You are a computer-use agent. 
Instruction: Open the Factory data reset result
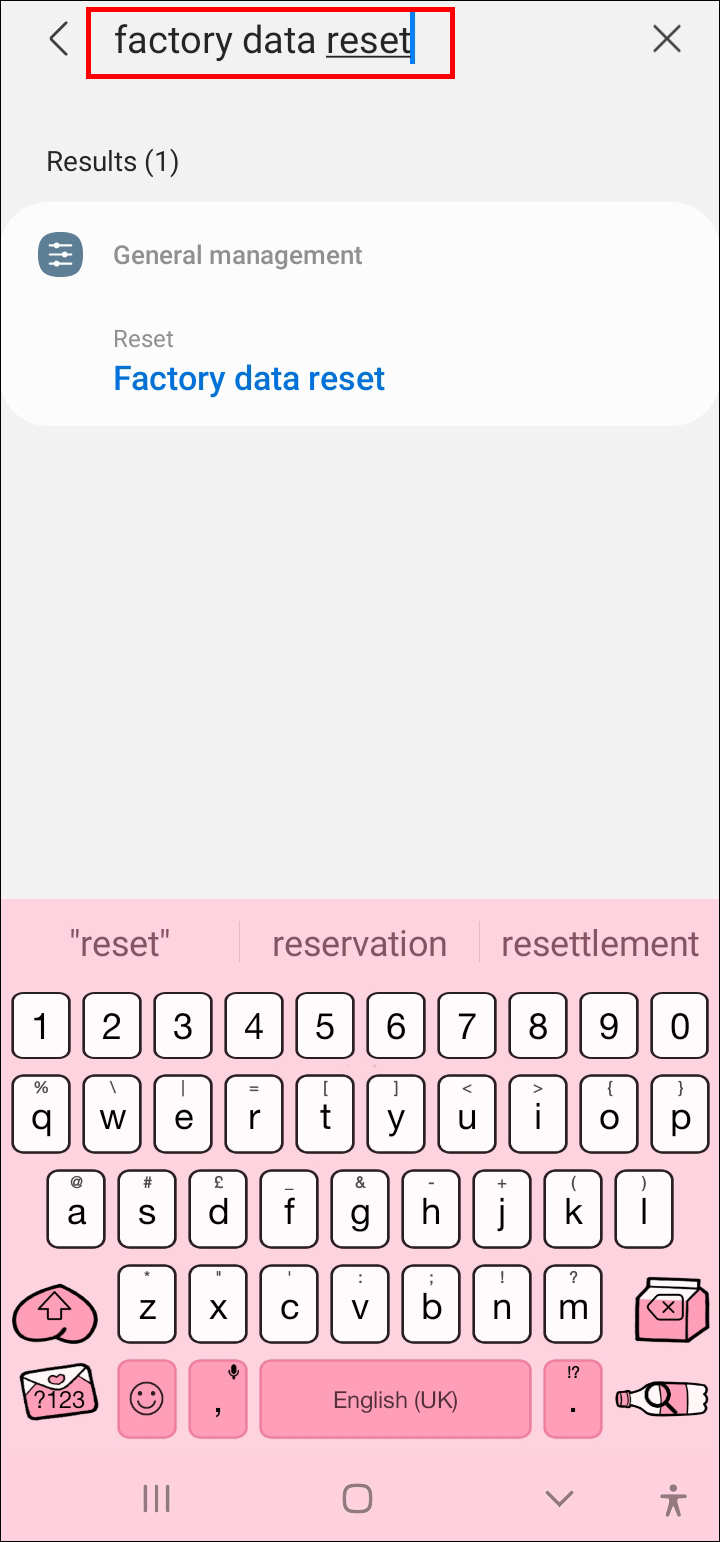click(249, 379)
